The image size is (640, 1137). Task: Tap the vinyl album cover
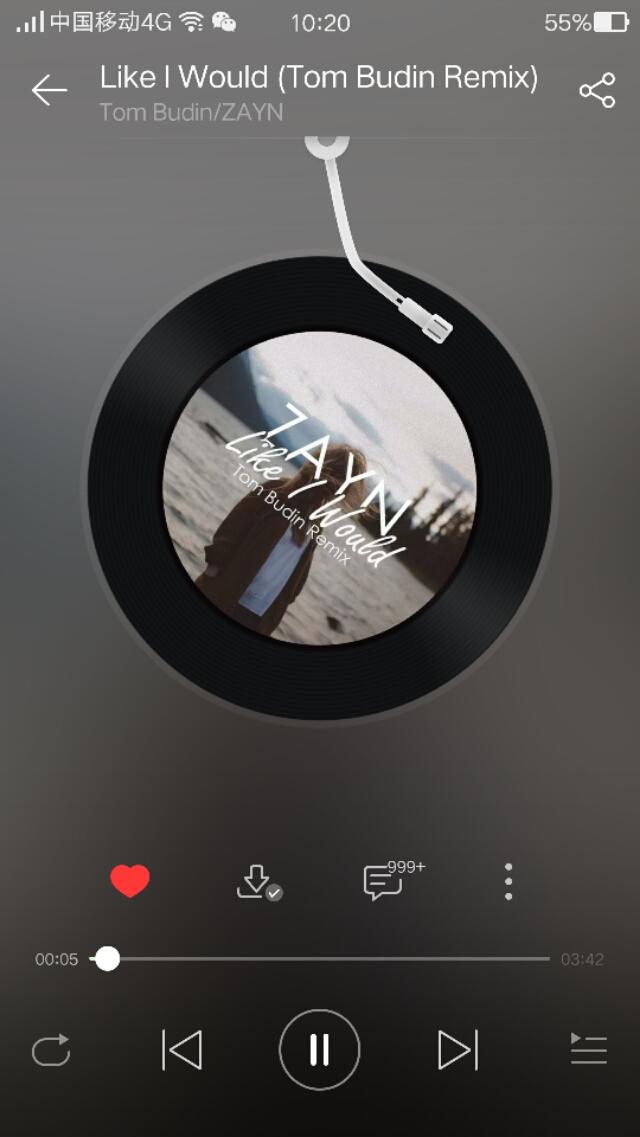pos(320,487)
